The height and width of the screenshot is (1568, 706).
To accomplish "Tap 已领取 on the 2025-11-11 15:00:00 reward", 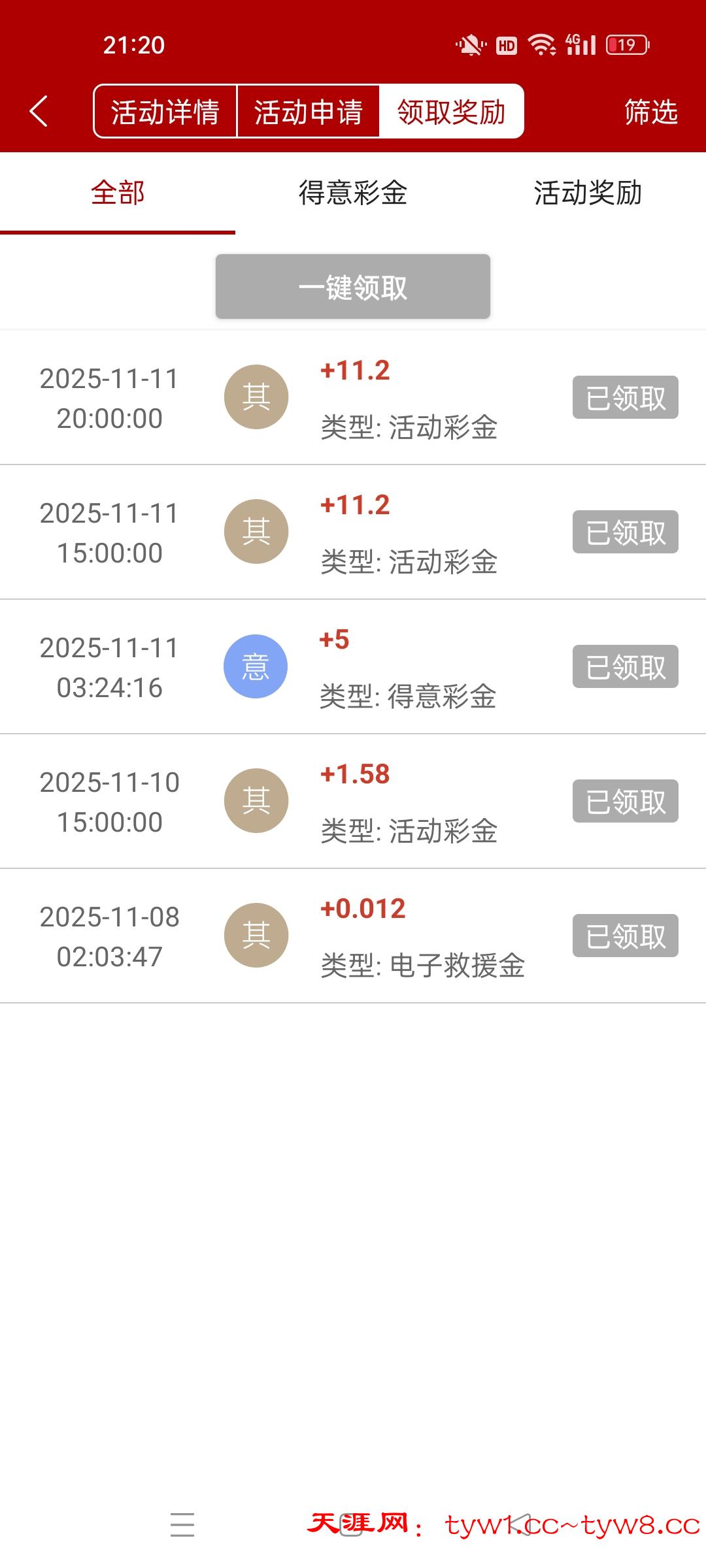I will point(625,532).
